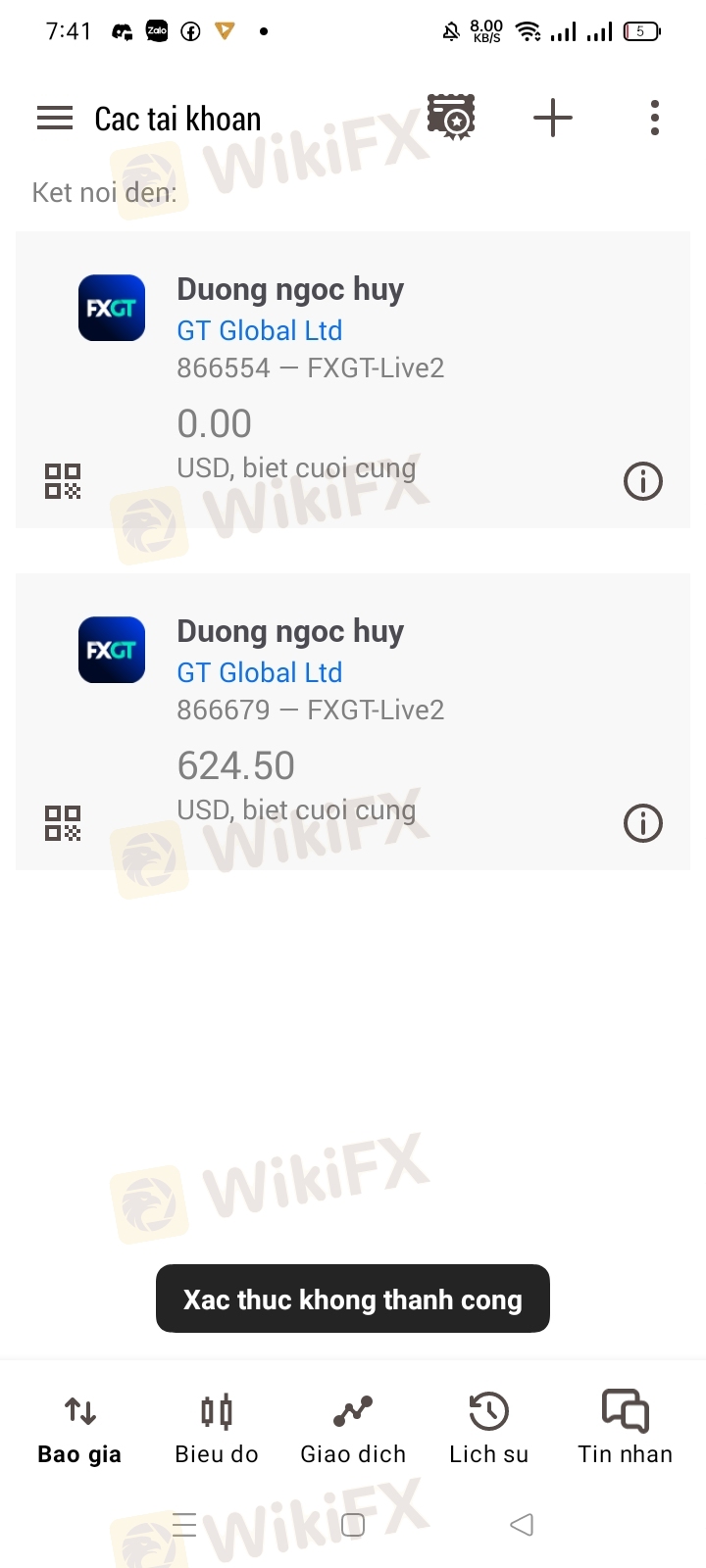The image size is (706, 1568).
Task: Tap the system back button
Action: tap(522, 1525)
